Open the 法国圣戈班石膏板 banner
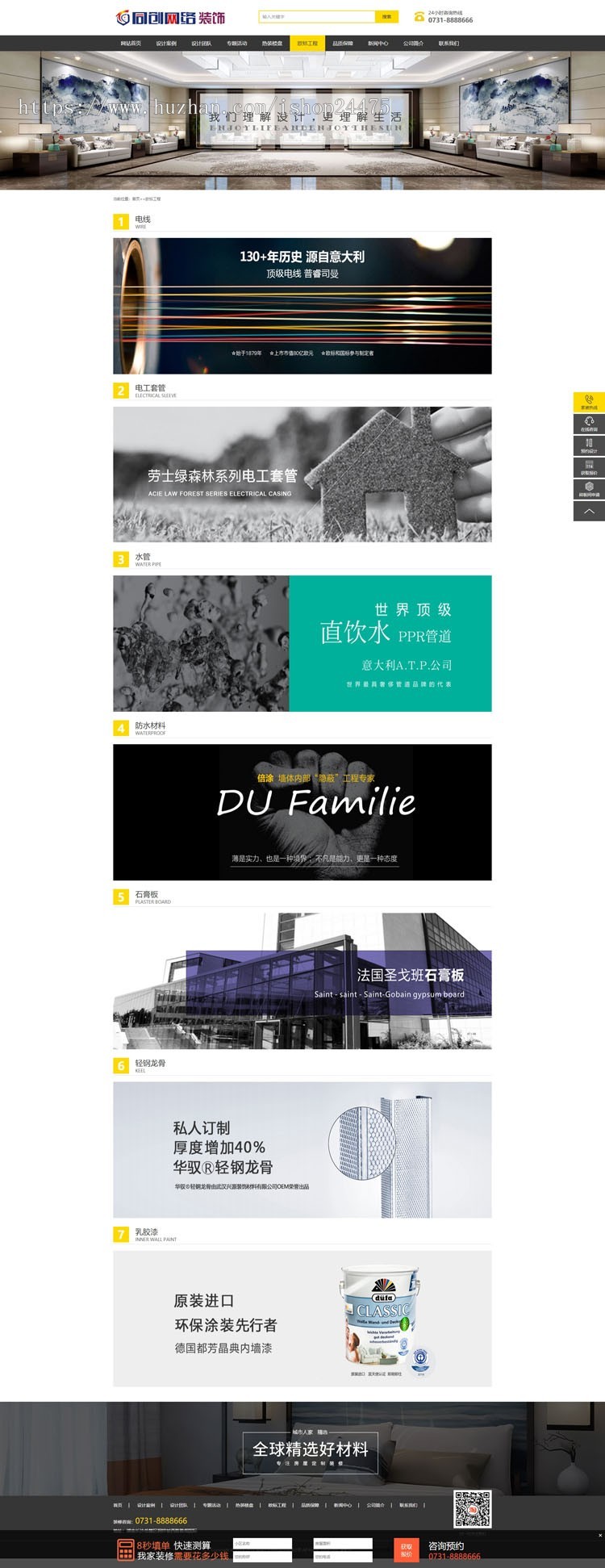The image size is (605, 1568). 302,981
